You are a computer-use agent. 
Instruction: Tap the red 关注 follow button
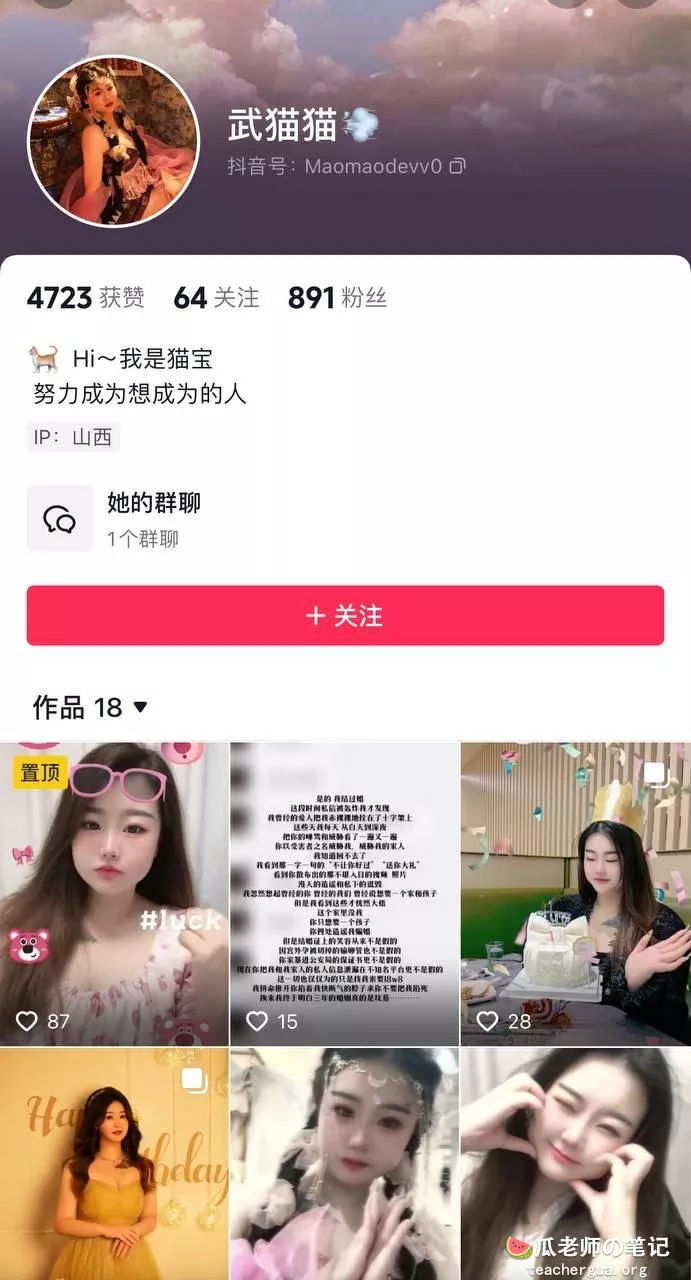point(345,615)
